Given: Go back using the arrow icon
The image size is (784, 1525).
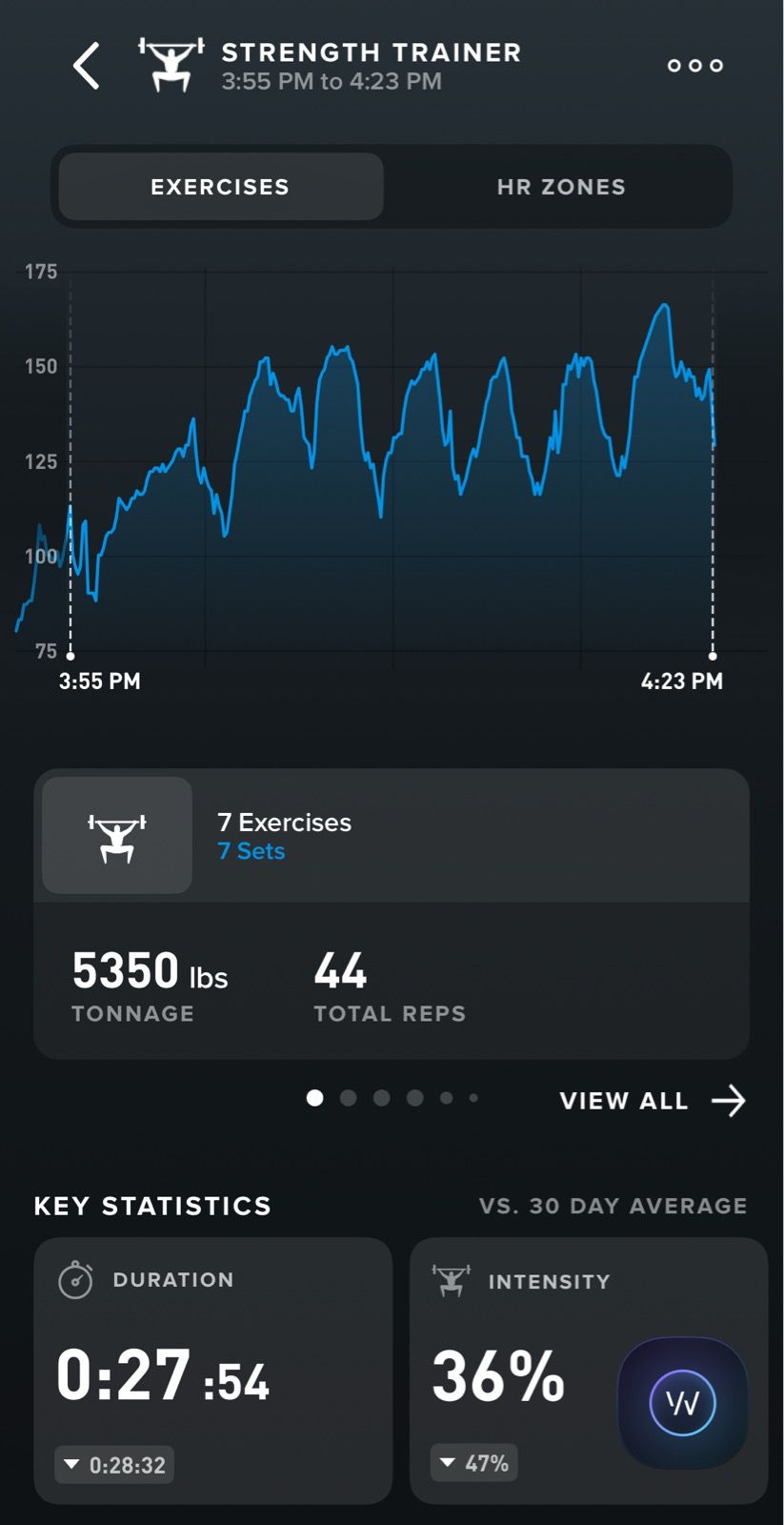Looking at the screenshot, I should tap(87, 66).
